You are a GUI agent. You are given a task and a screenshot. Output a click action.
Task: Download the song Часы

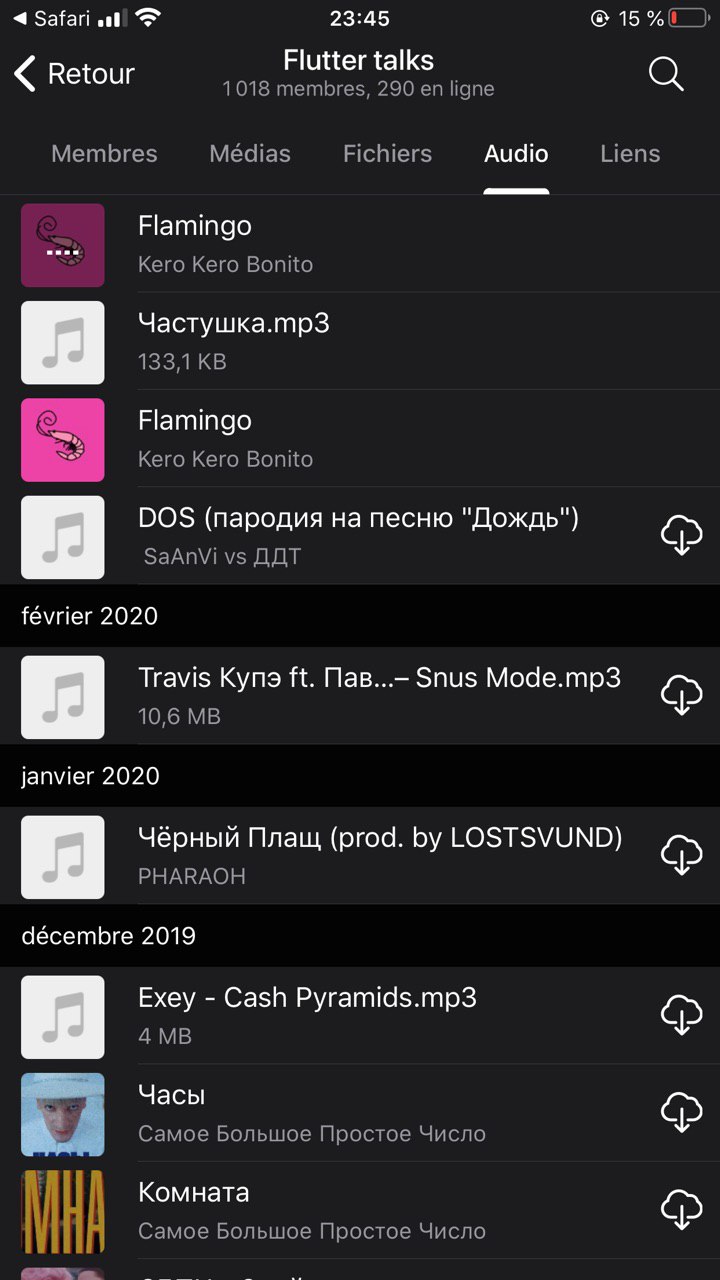coord(682,1113)
